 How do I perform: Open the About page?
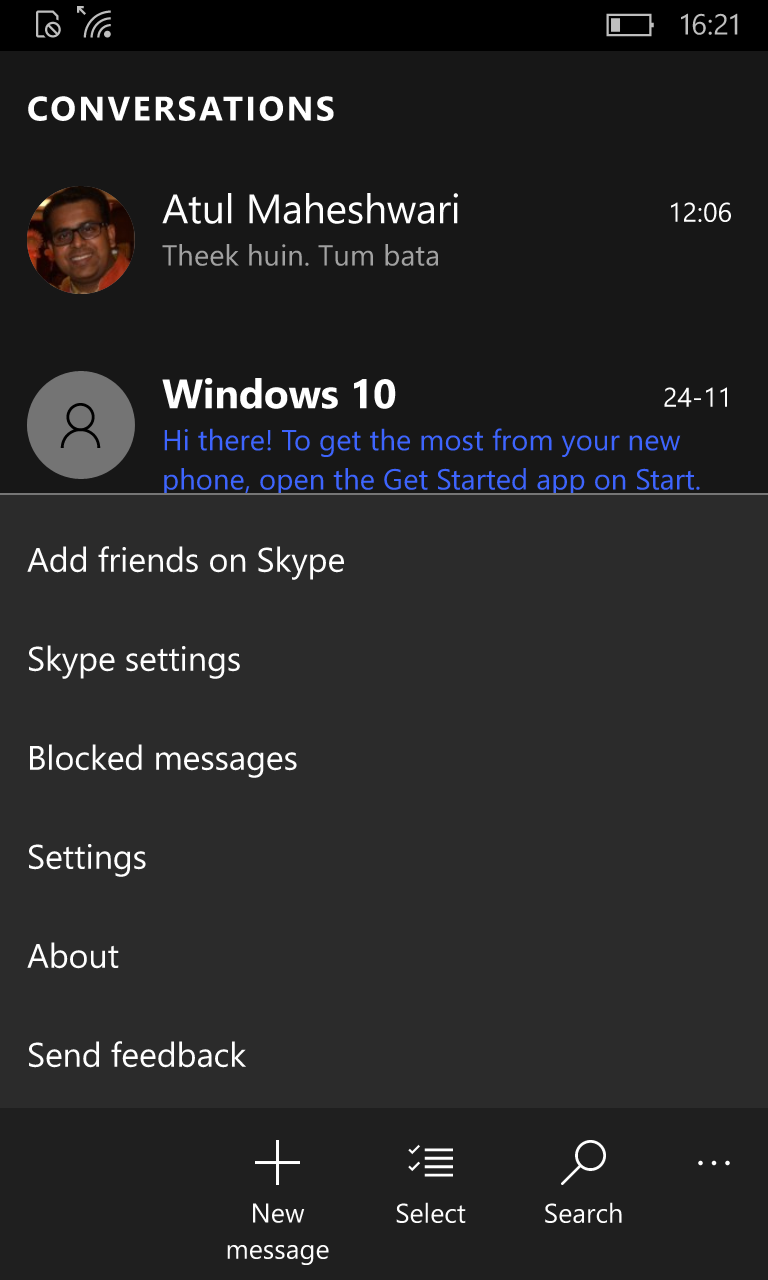click(x=384, y=957)
